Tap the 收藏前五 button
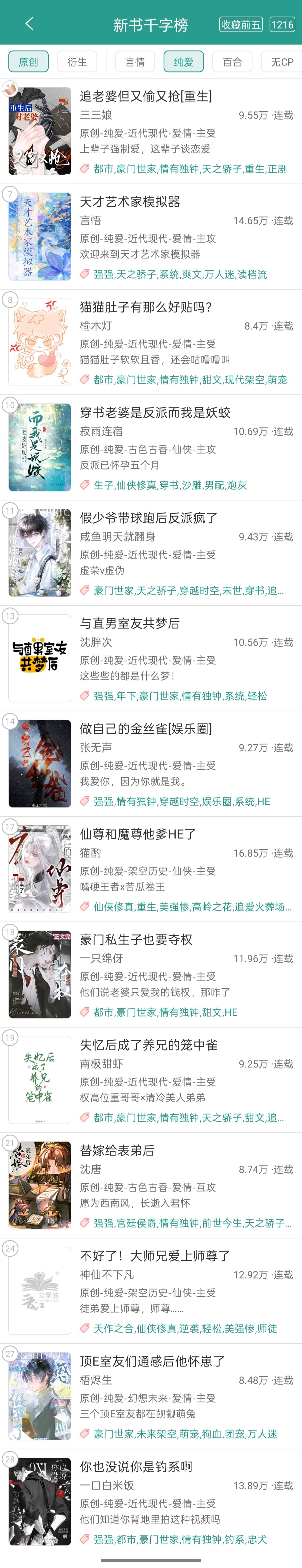302x1568 pixels. (240, 24)
